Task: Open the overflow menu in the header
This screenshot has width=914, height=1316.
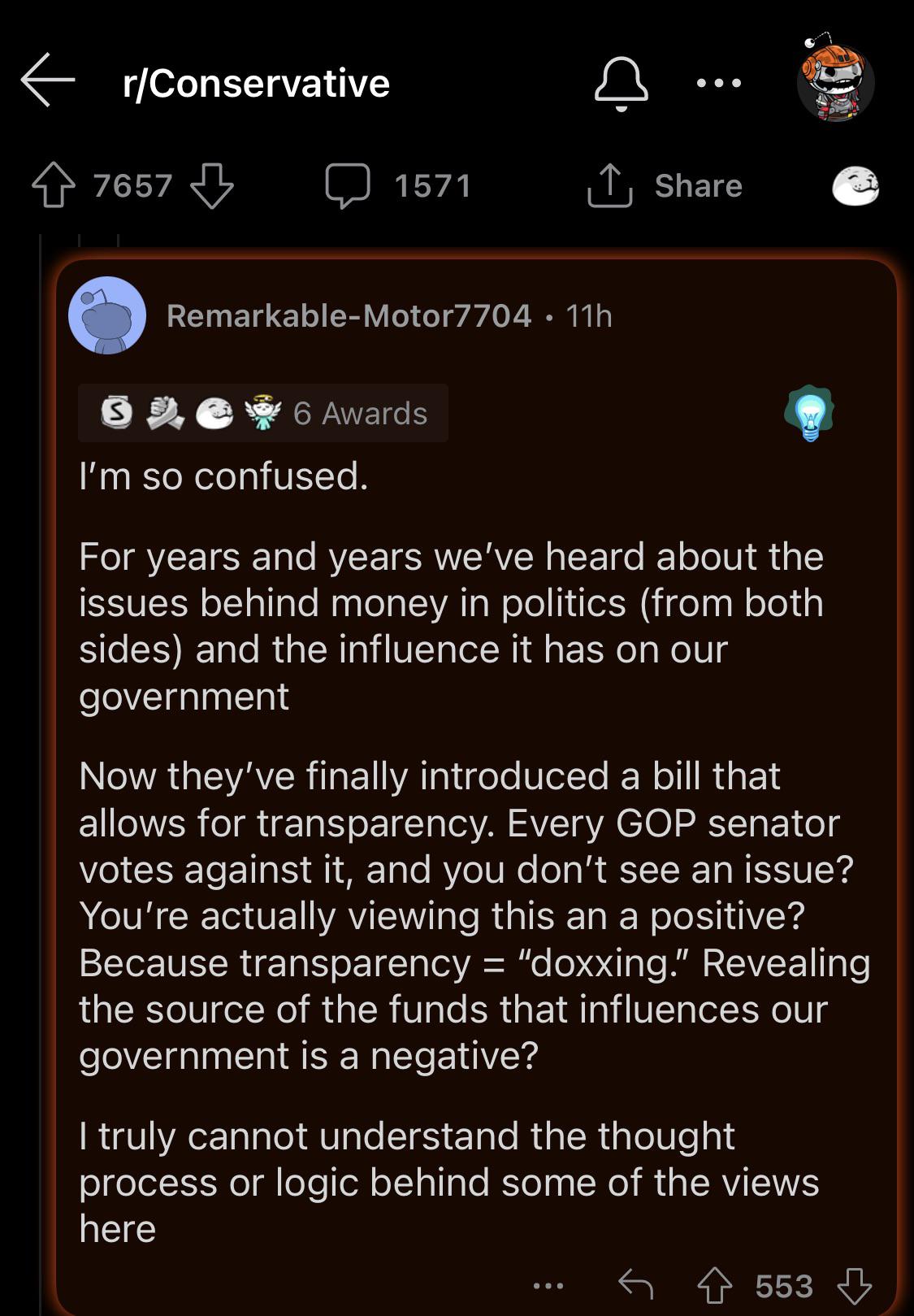Action: [719, 83]
